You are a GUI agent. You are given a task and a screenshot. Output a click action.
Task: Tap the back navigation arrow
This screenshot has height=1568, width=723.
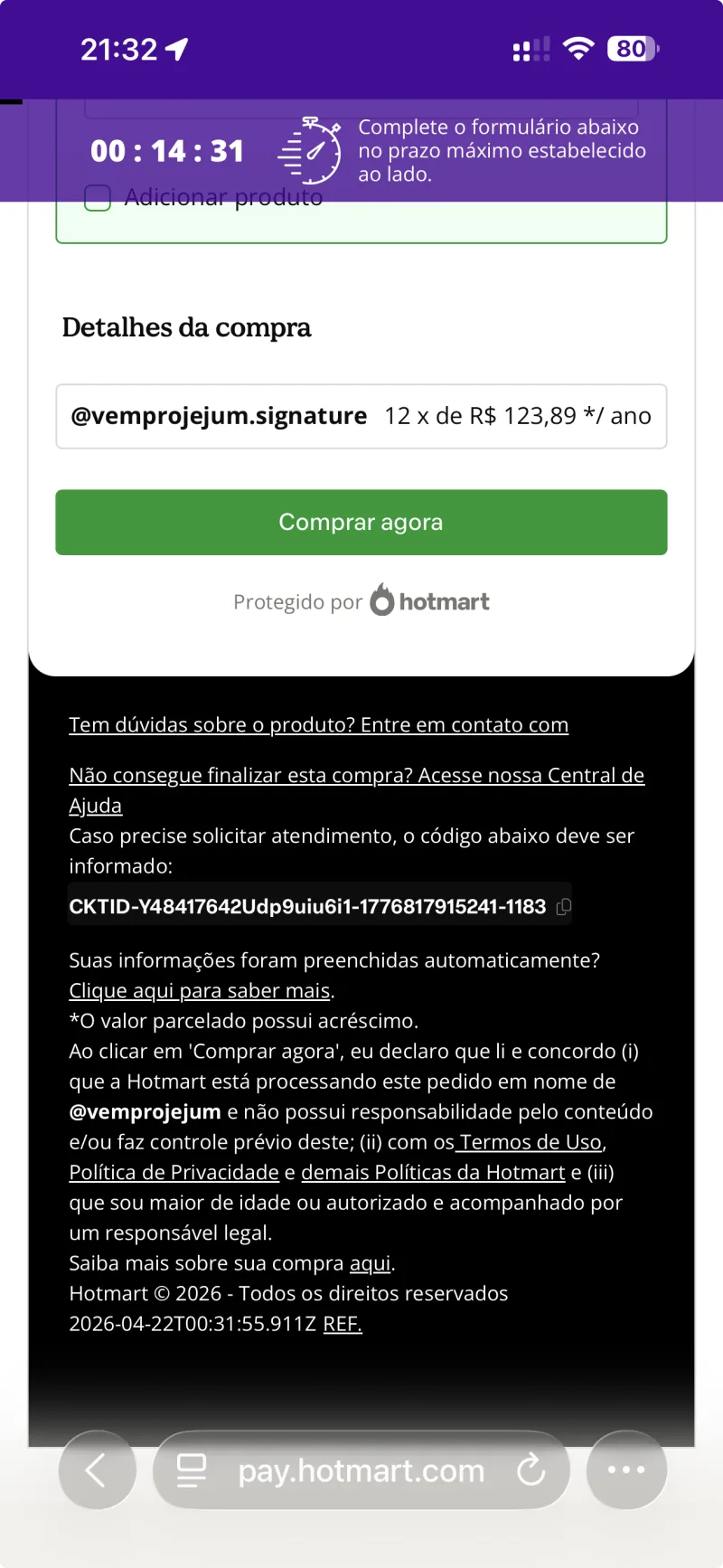pyautogui.click(x=97, y=1469)
